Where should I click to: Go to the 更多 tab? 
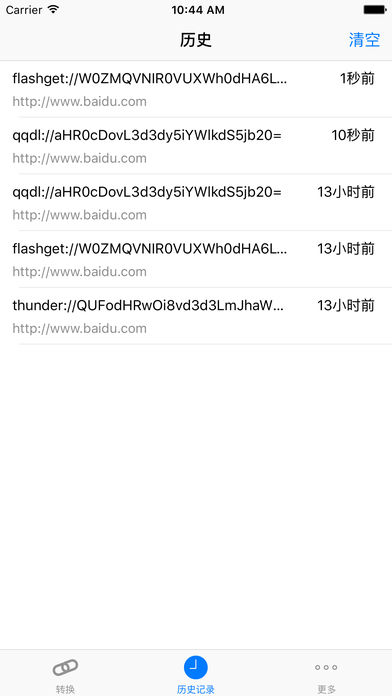[326, 674]
